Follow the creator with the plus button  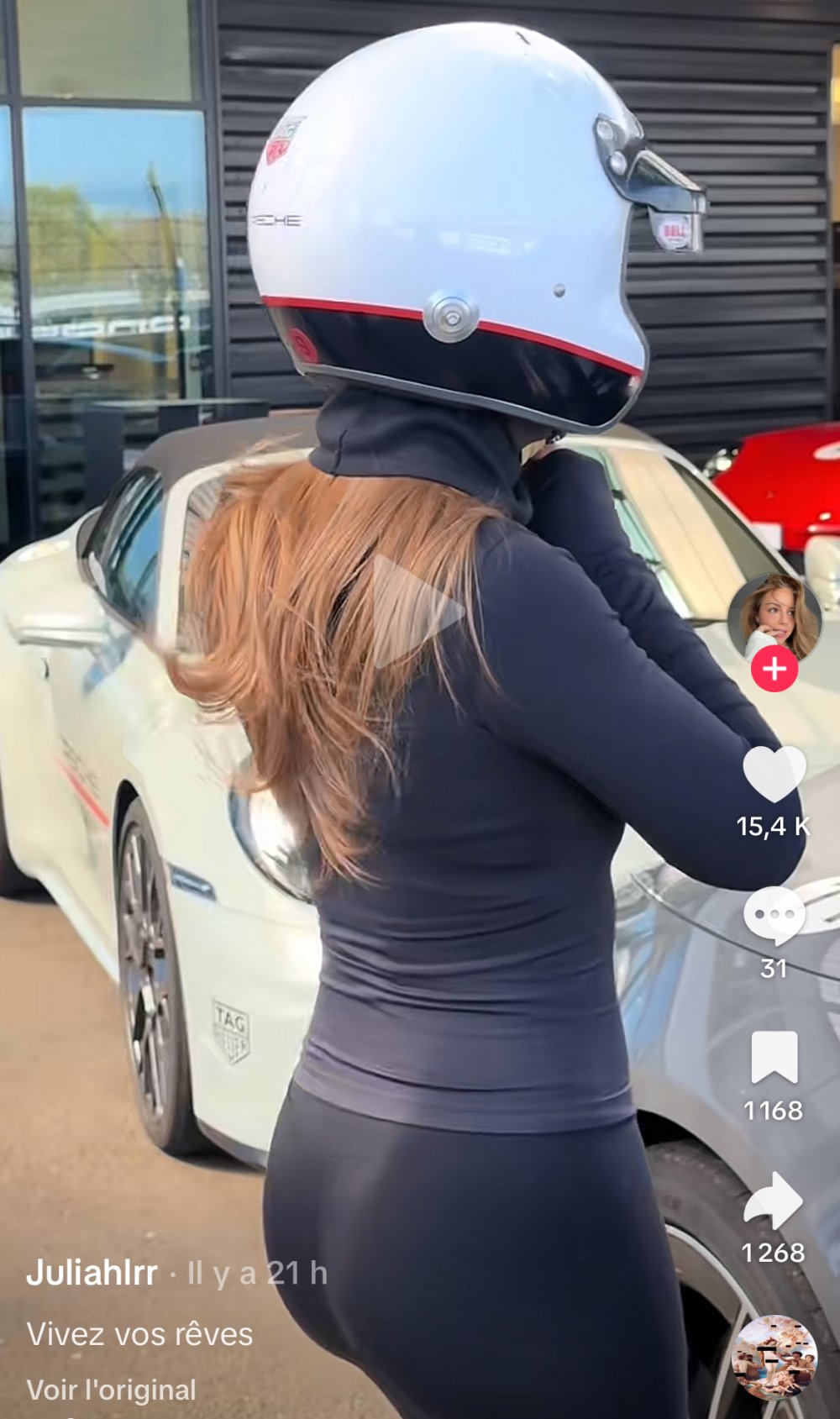(774, 670)
